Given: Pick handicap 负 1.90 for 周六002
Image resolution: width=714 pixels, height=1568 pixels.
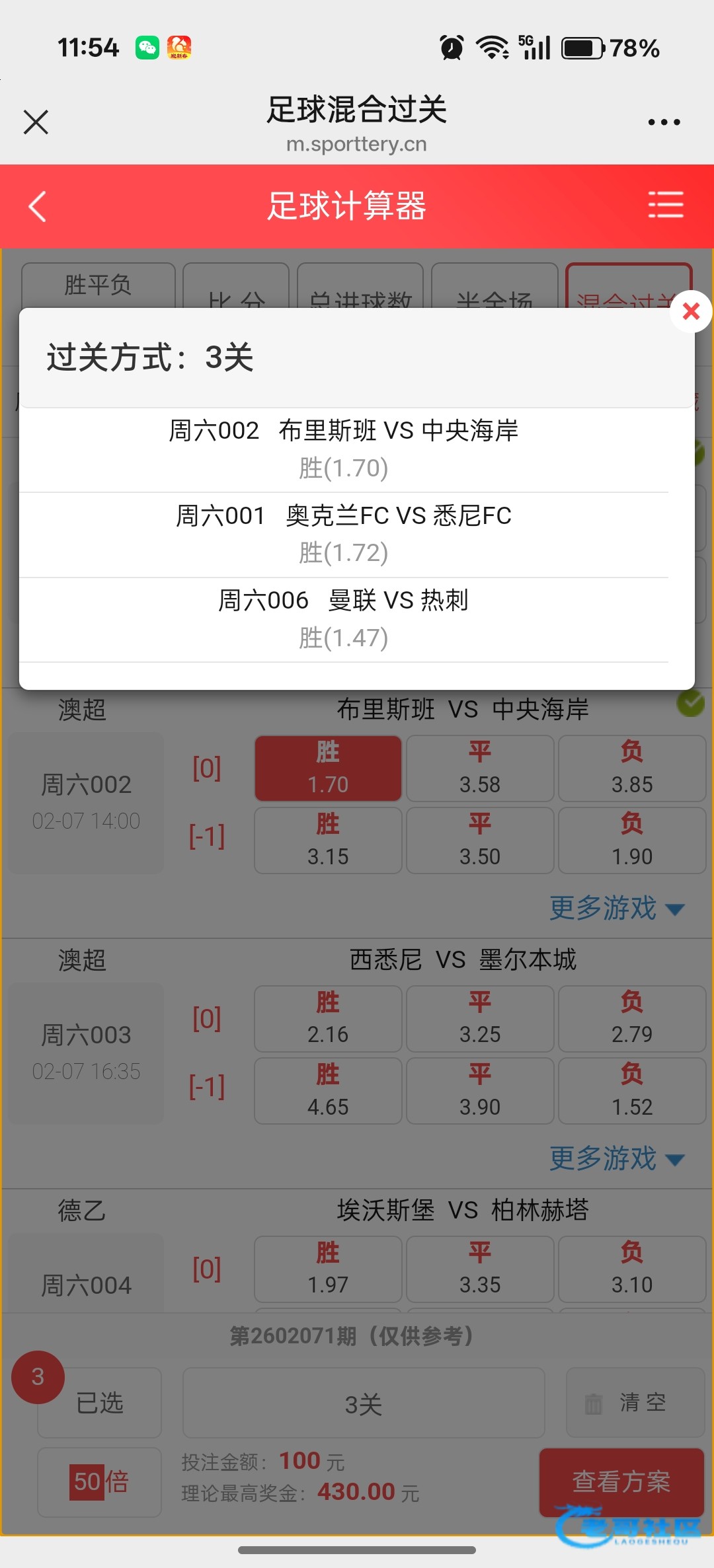Looking at the screenshot, I should pyautogui.click(x=631, y=840).
